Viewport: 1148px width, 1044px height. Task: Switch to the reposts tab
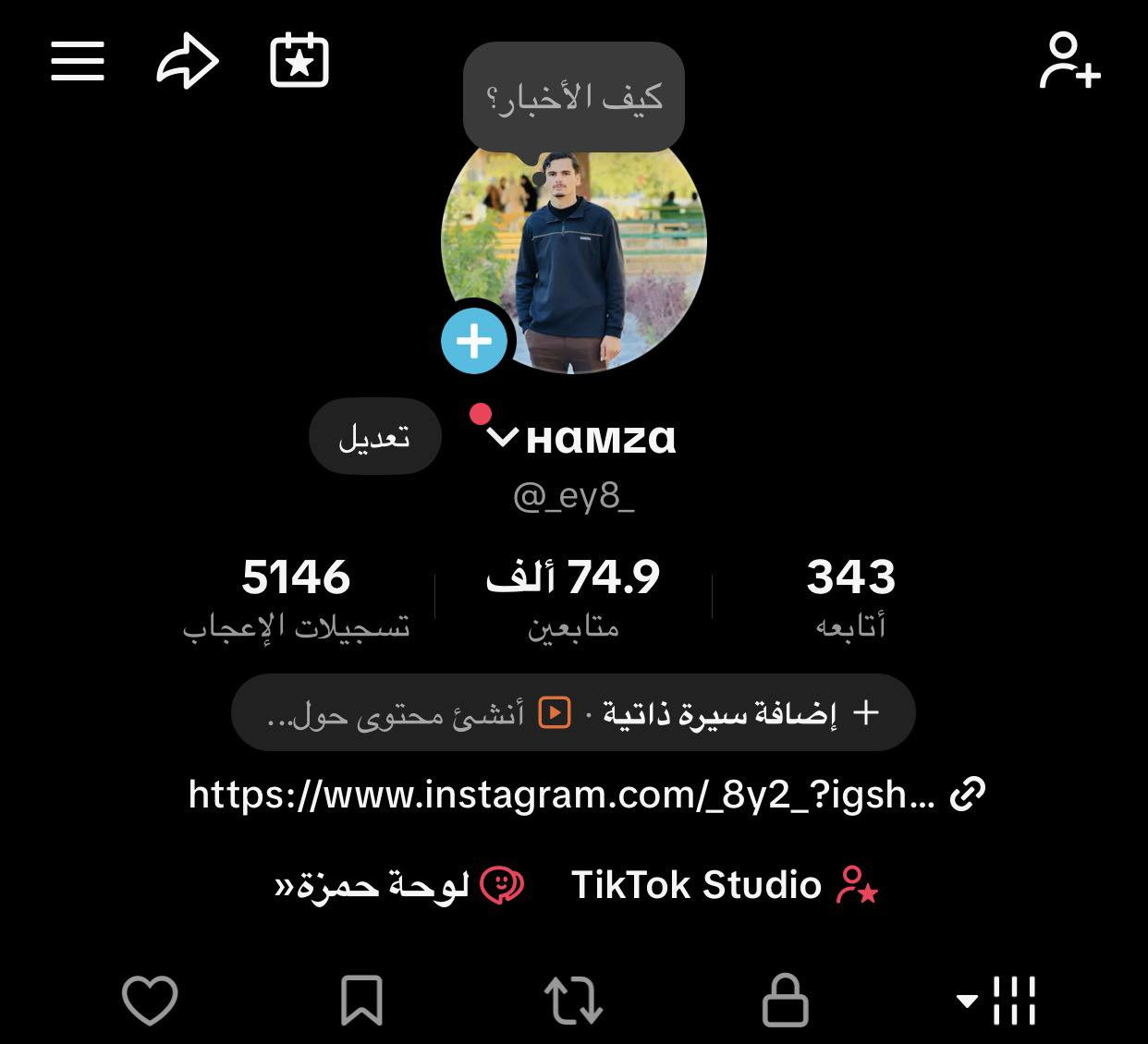point(573,1000)
